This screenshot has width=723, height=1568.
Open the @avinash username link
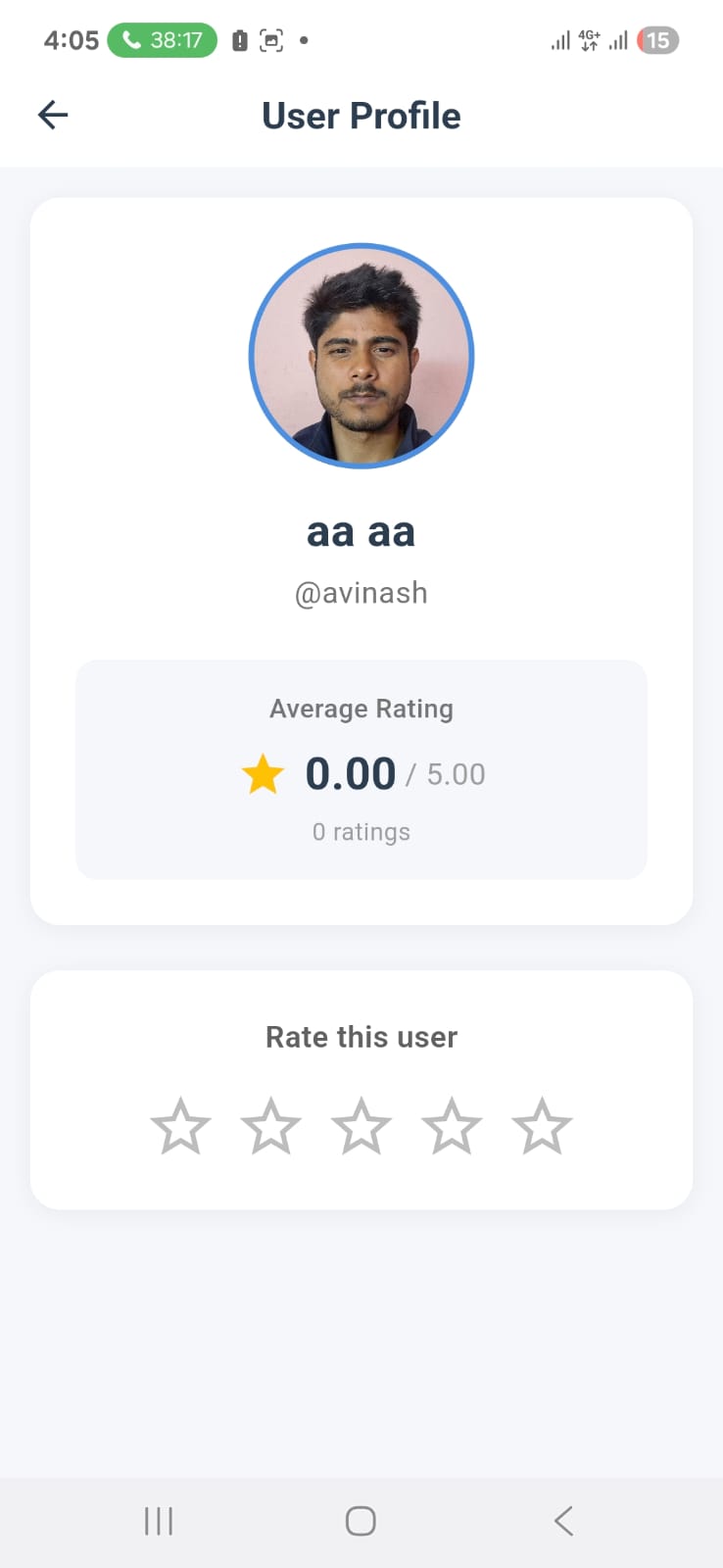coord(361,592)
